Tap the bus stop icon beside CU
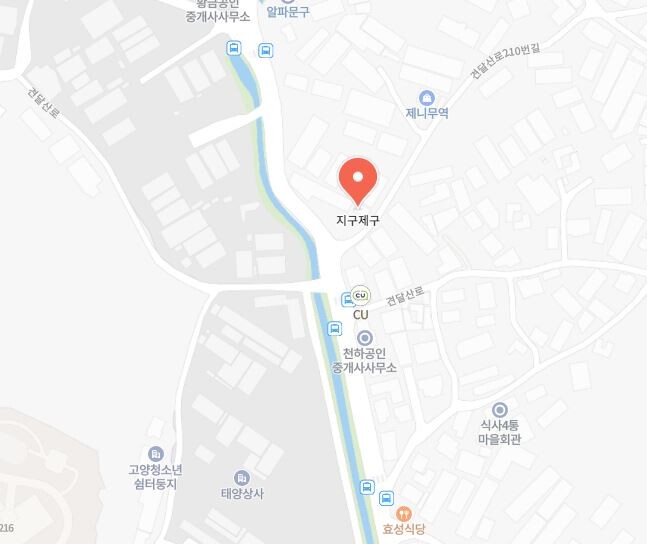This screenshot has height=544, width=647. pos(347,299)
